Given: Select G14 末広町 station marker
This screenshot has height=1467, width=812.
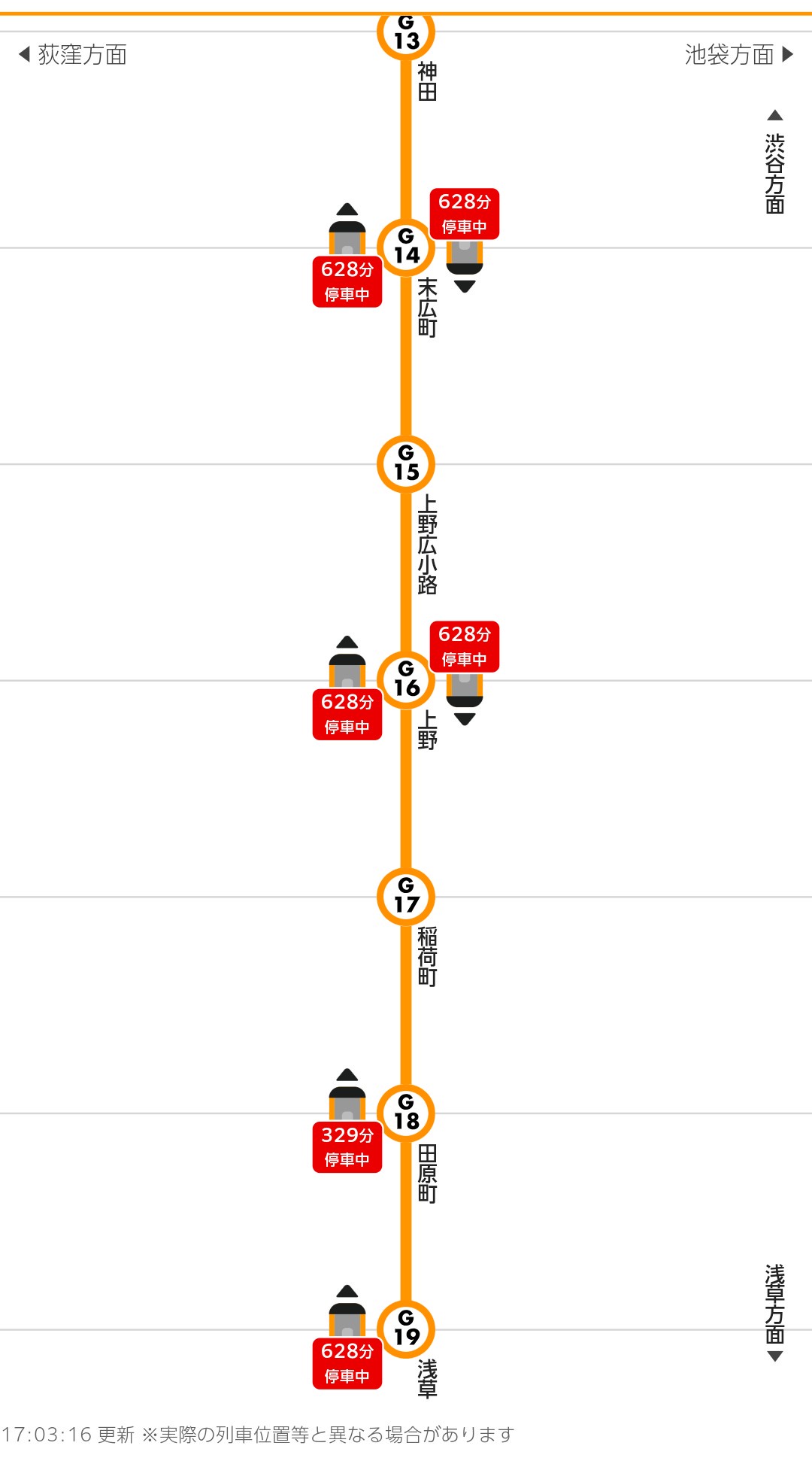Looking at the screenshot, I should [406, 248].
